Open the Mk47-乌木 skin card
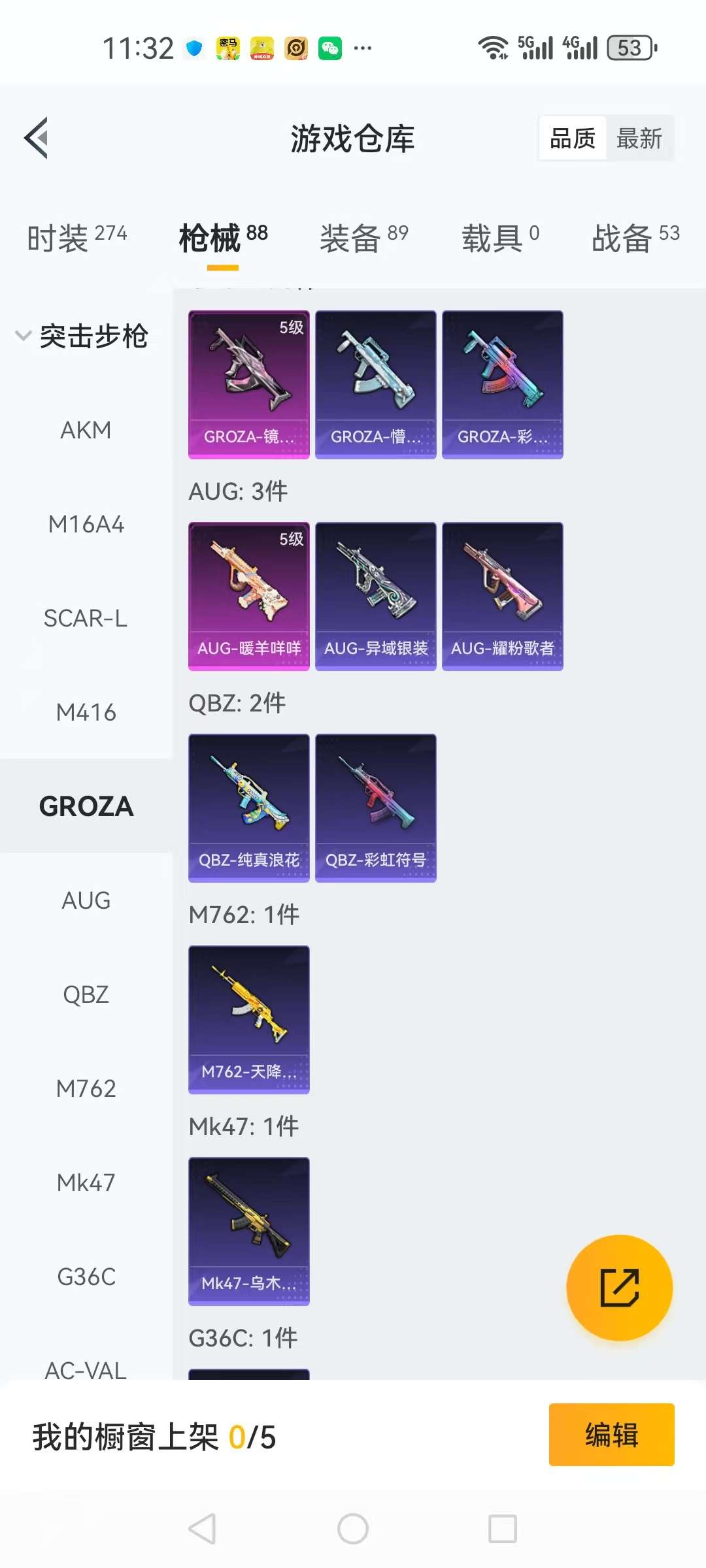 (x=248, y=1231)
